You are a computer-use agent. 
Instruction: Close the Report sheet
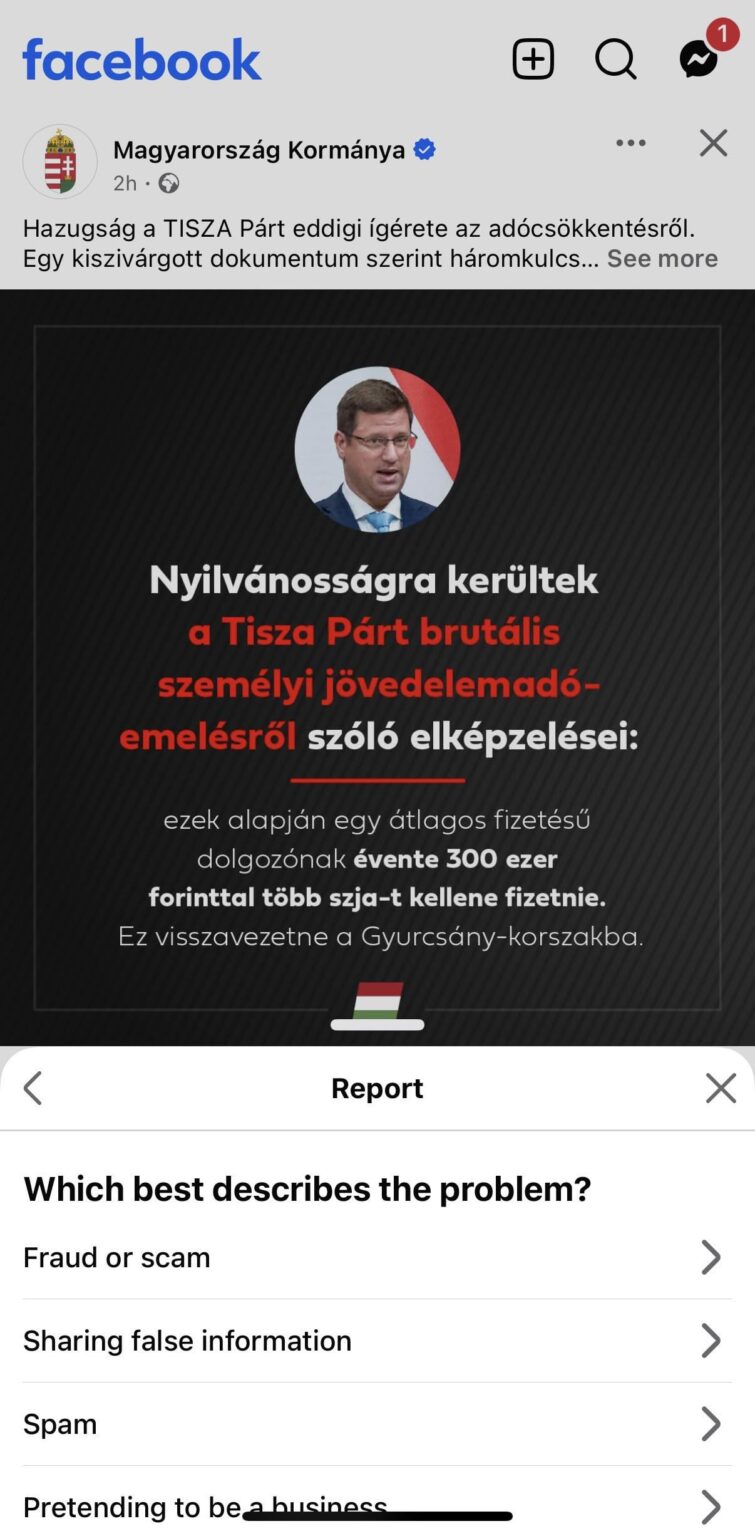[720, 1088]
